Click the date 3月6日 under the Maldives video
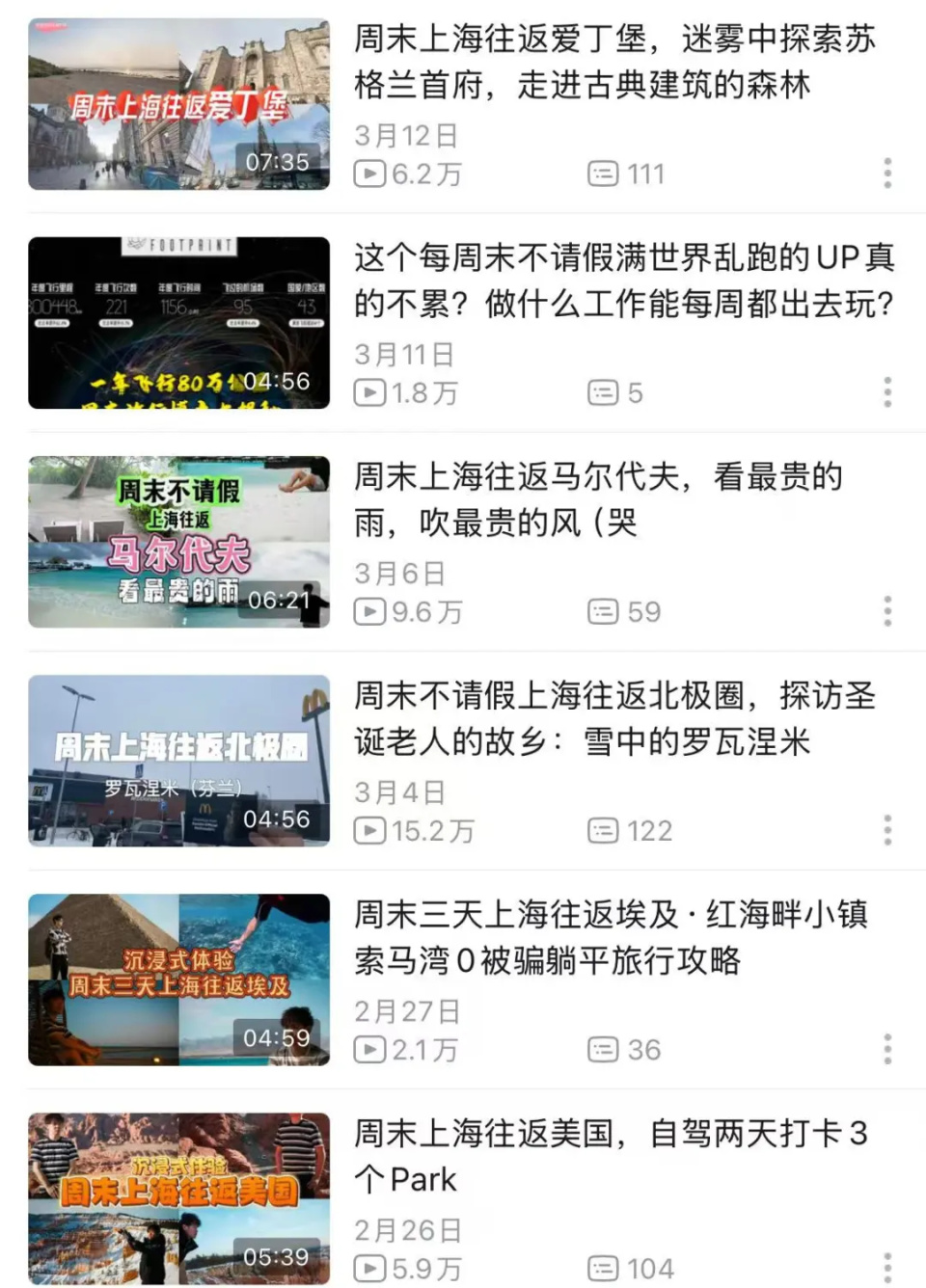 [398, 573]
